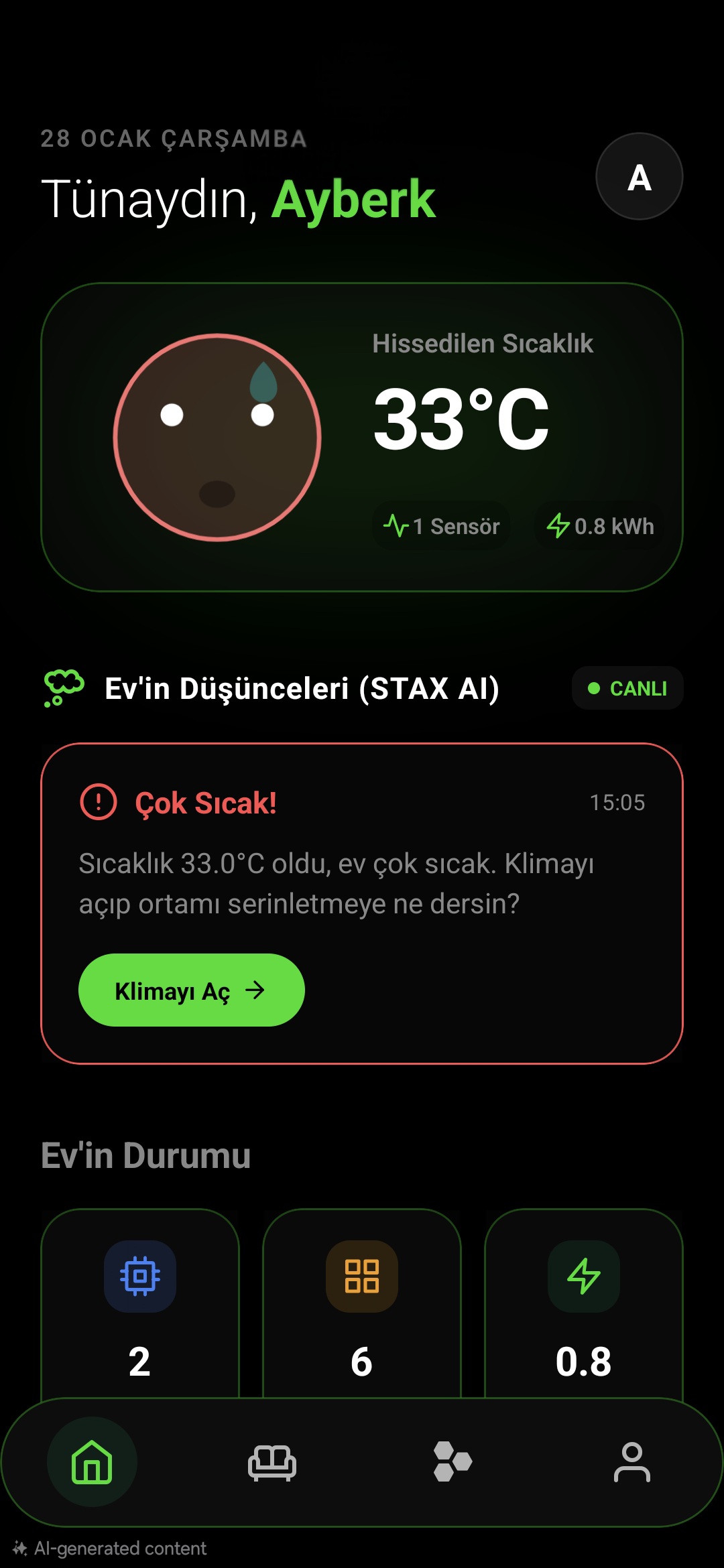Click the orange grid icon above the 6
This screenshot has width=724, height=1568.
tap(361, 1275)
